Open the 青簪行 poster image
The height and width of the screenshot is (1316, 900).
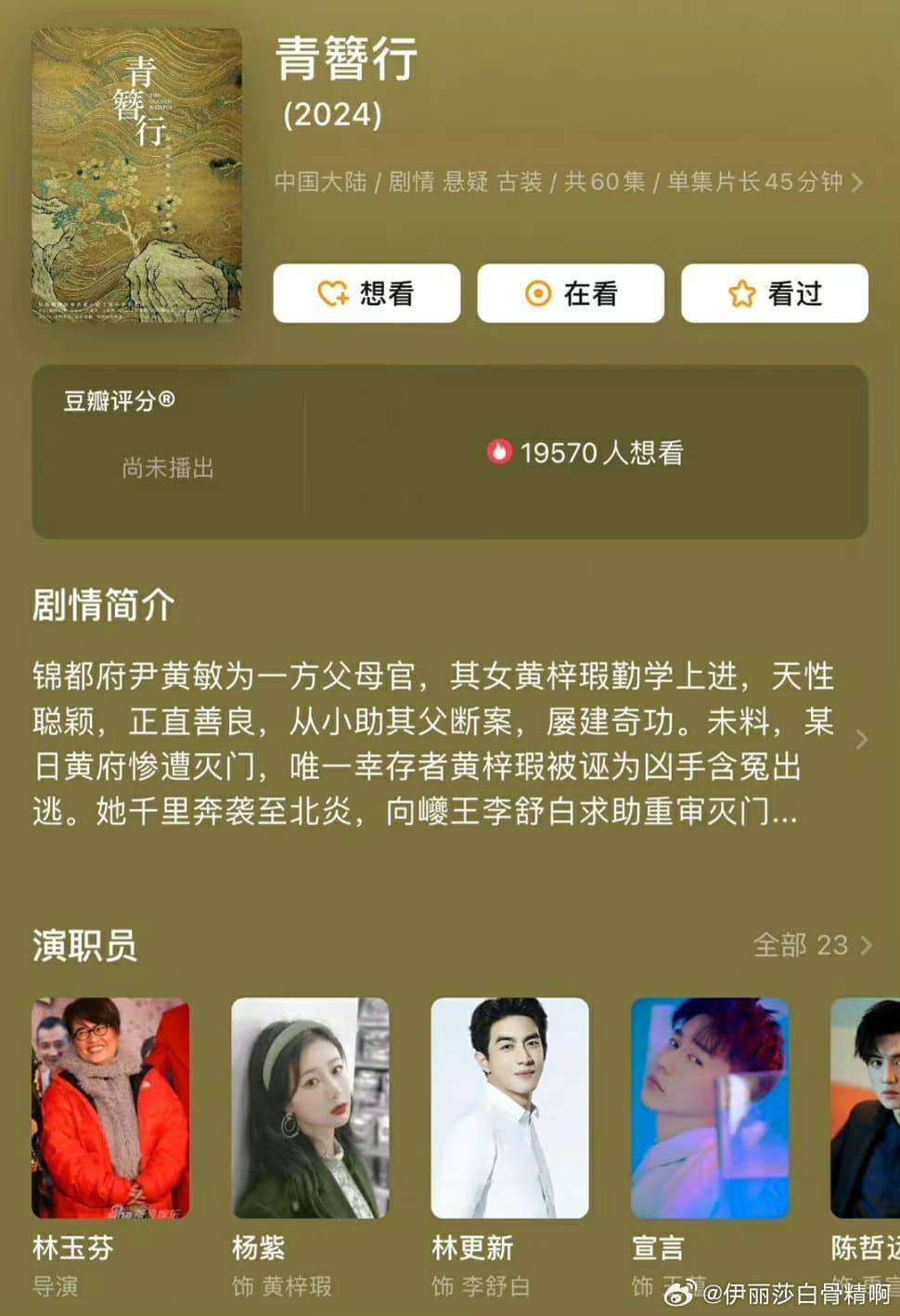pyautogui.click(x=137, y=175)
